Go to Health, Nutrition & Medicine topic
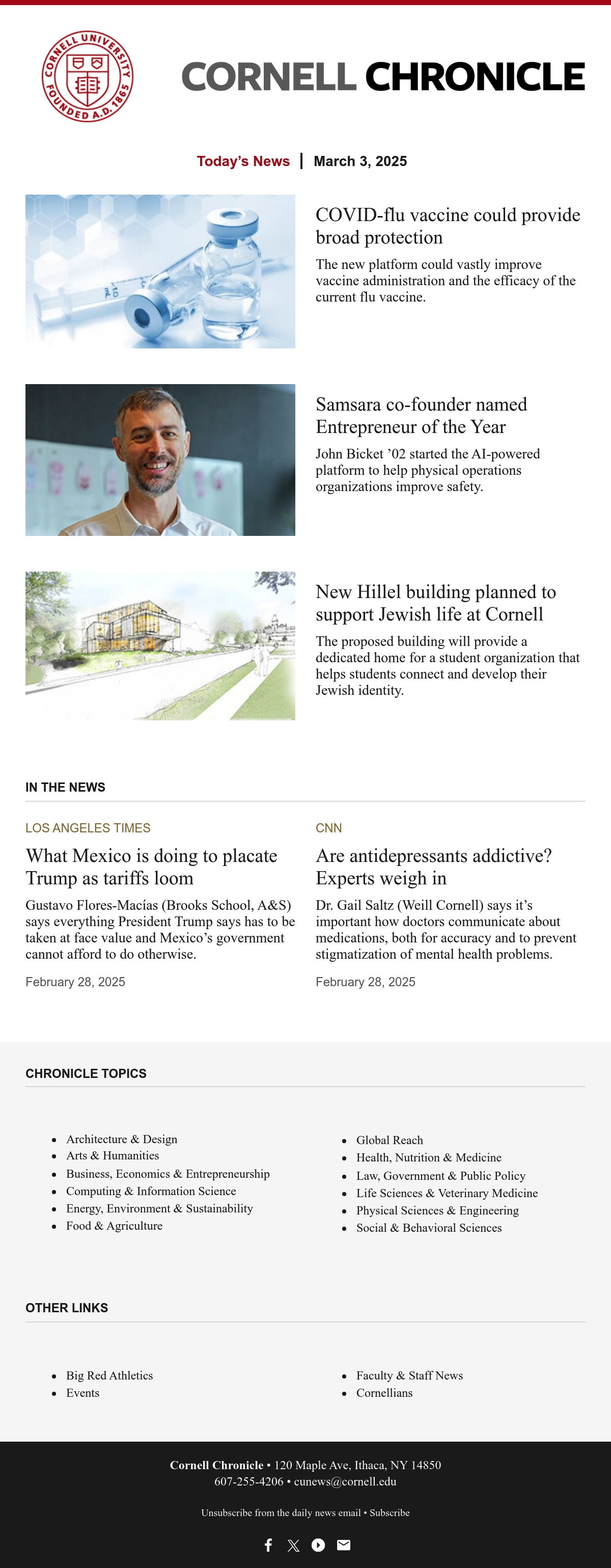This screenshot has width=611, height=1568. click(429, 1158)
